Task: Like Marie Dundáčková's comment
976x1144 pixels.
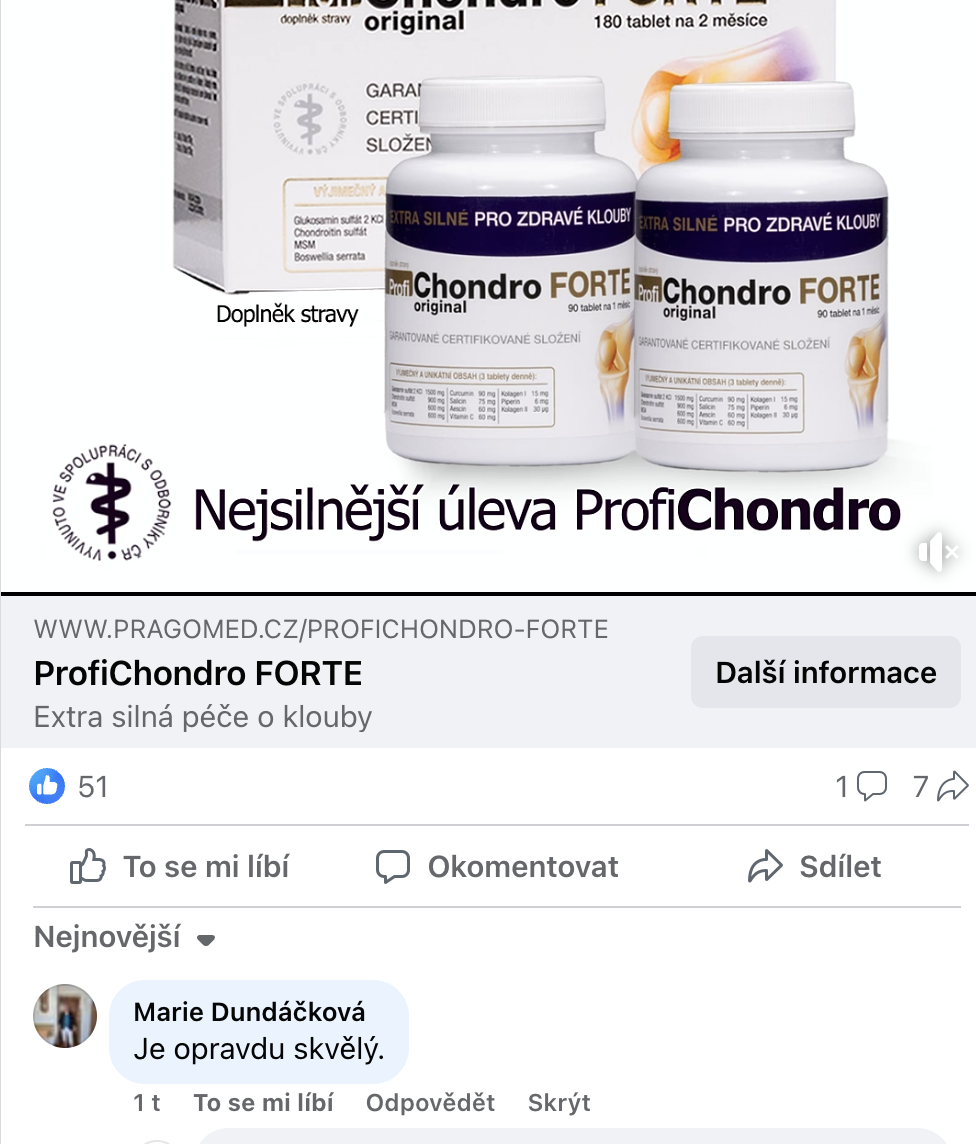Action: click(263, 1103)
